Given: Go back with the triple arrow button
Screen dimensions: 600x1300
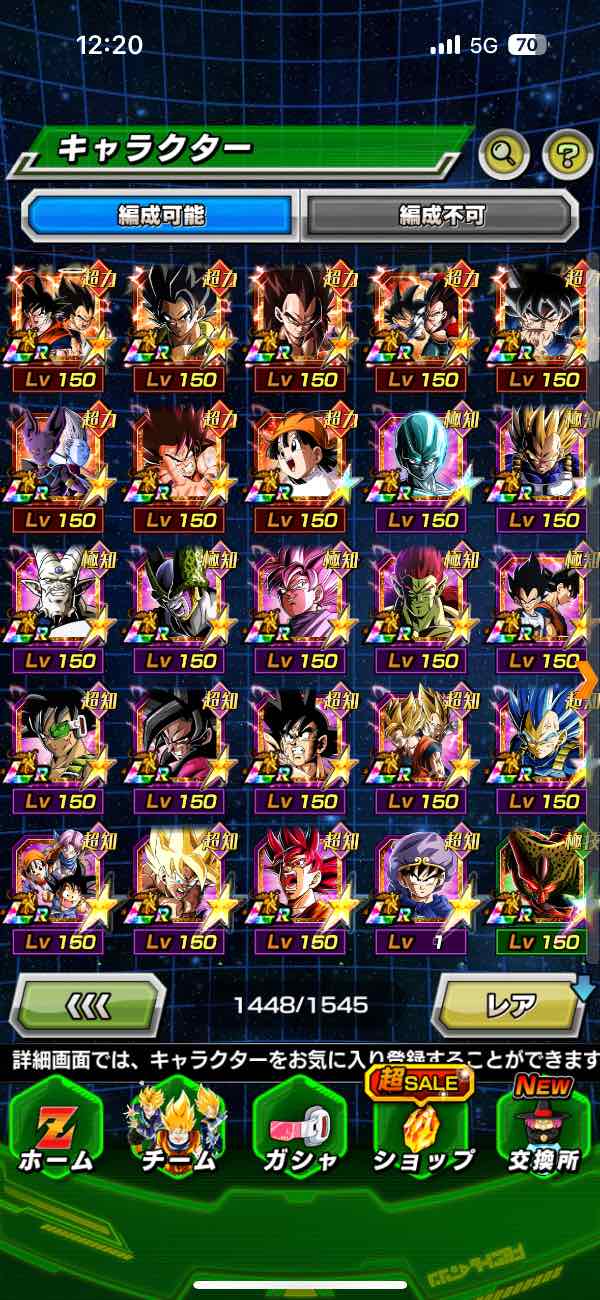Looking at the screenshot, I should point(87,1003).
